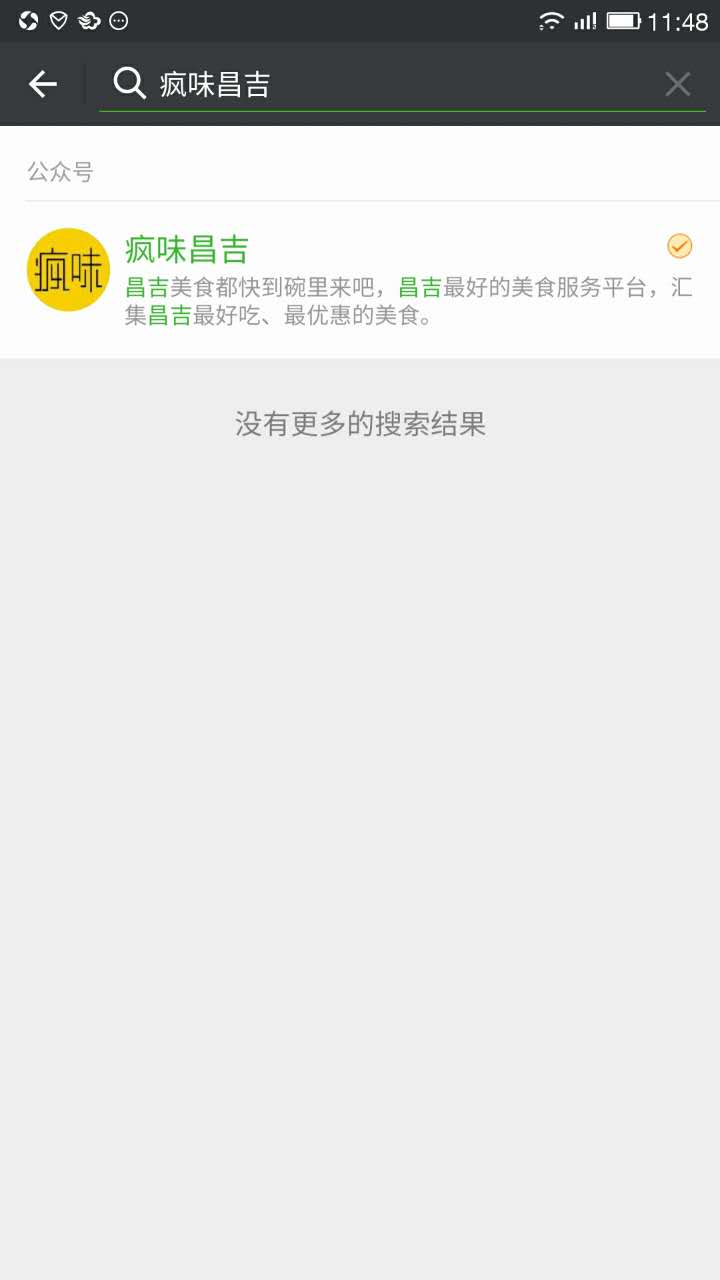720x1280 pixels.
Task: Click the magnifier icon in the search bar
Action: pos(129,84)
